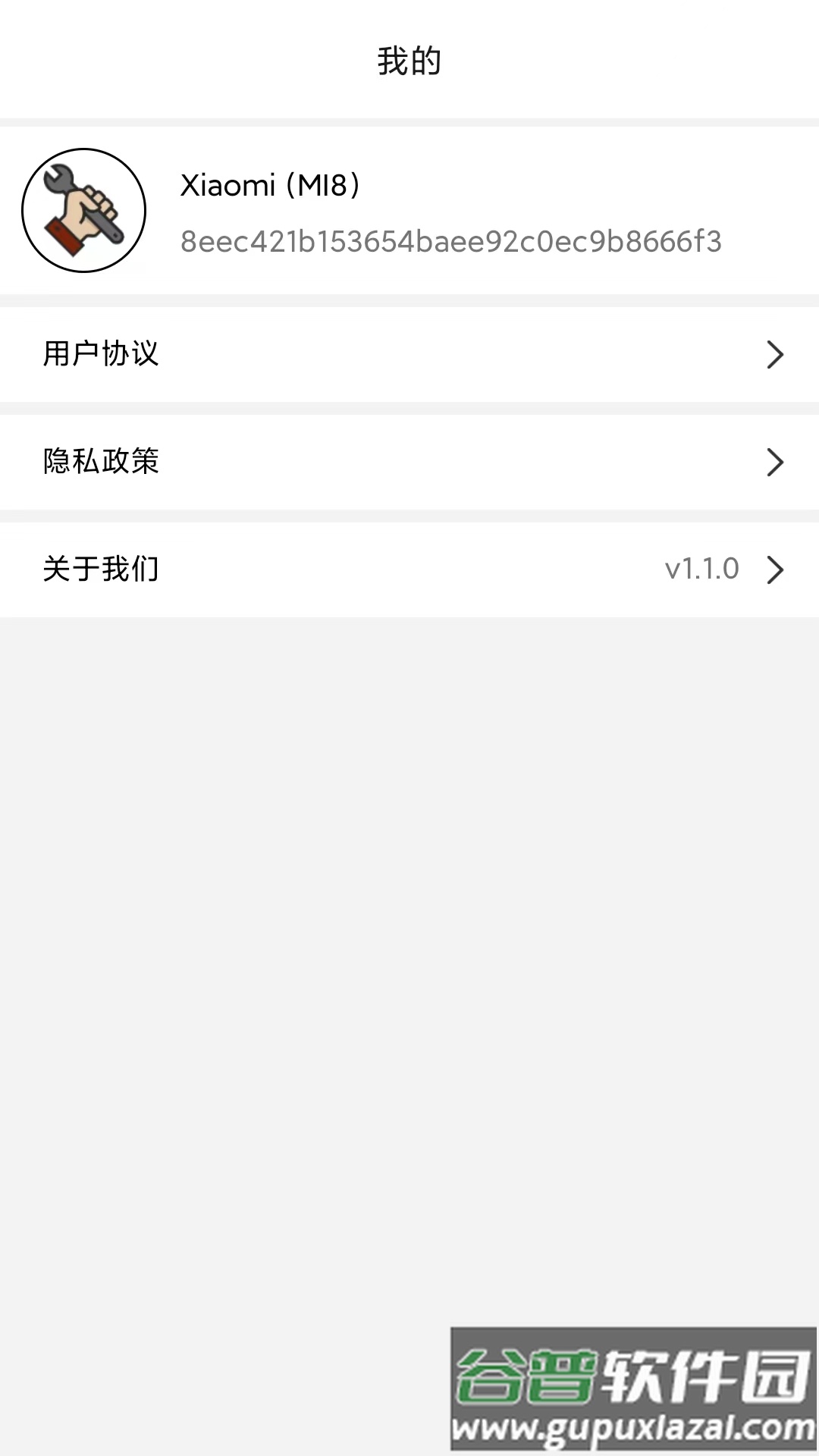Image resolution: width=819 pixels, height=1456 pixels.
Task: Tap the profile info card header
Action: (409, 211)
